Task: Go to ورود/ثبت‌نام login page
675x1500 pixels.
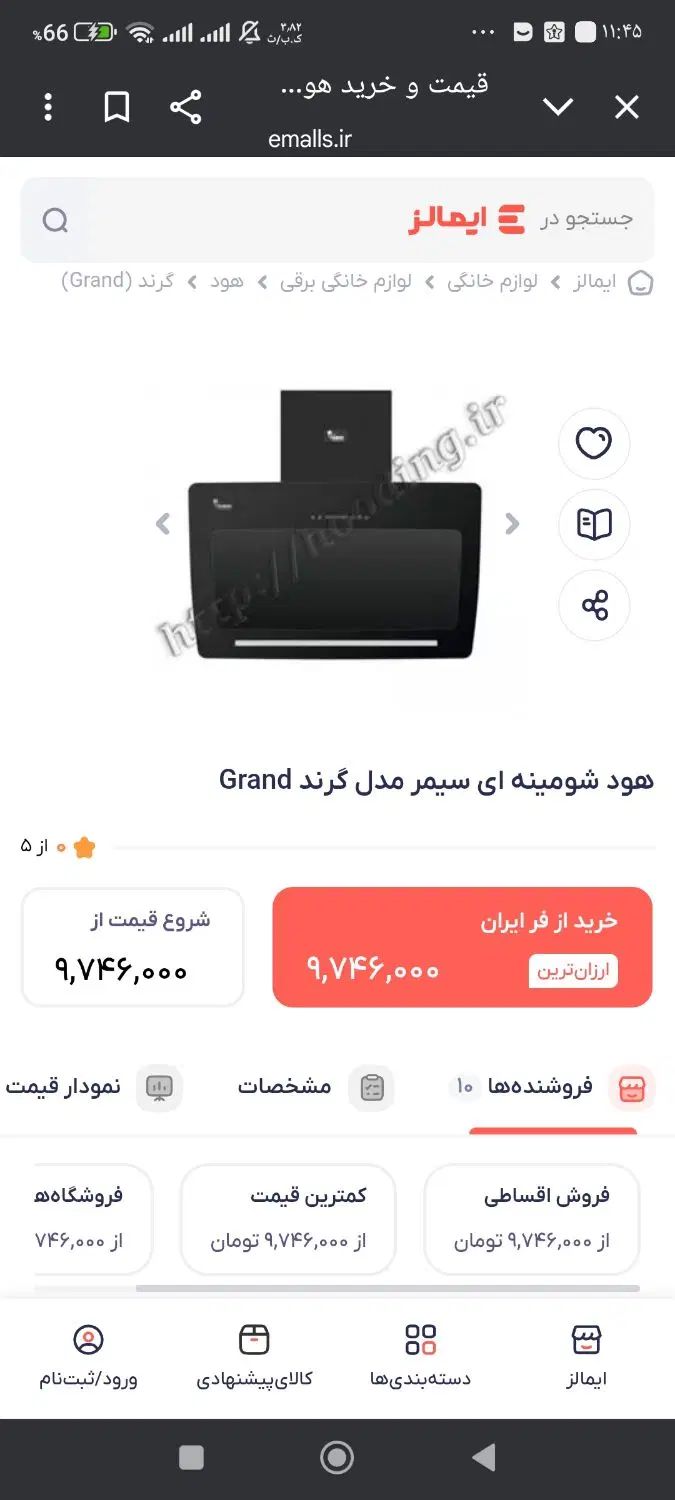Action: point(88,1356)
